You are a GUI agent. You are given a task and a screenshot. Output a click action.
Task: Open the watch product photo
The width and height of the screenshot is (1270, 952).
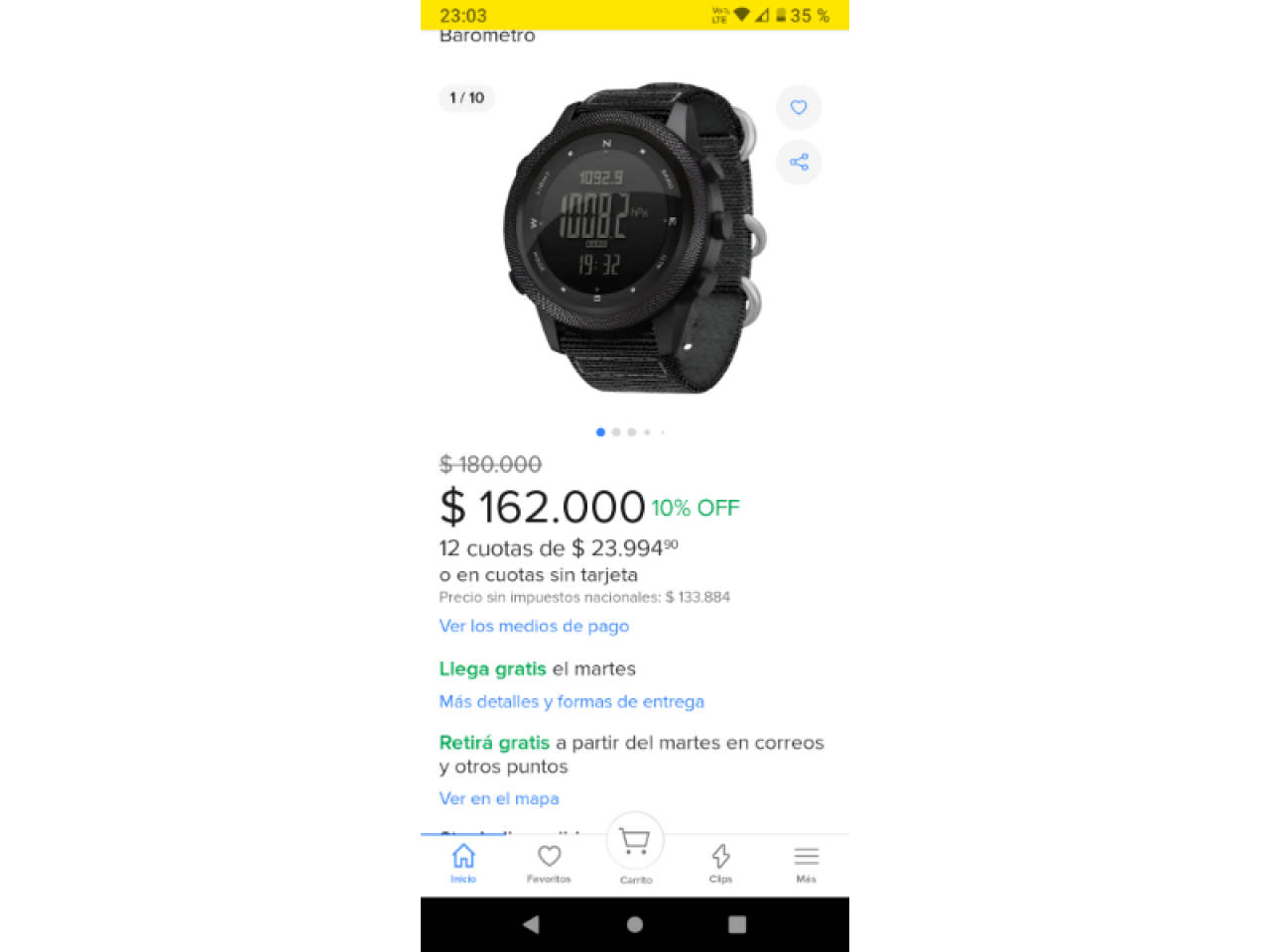(633, 238)
